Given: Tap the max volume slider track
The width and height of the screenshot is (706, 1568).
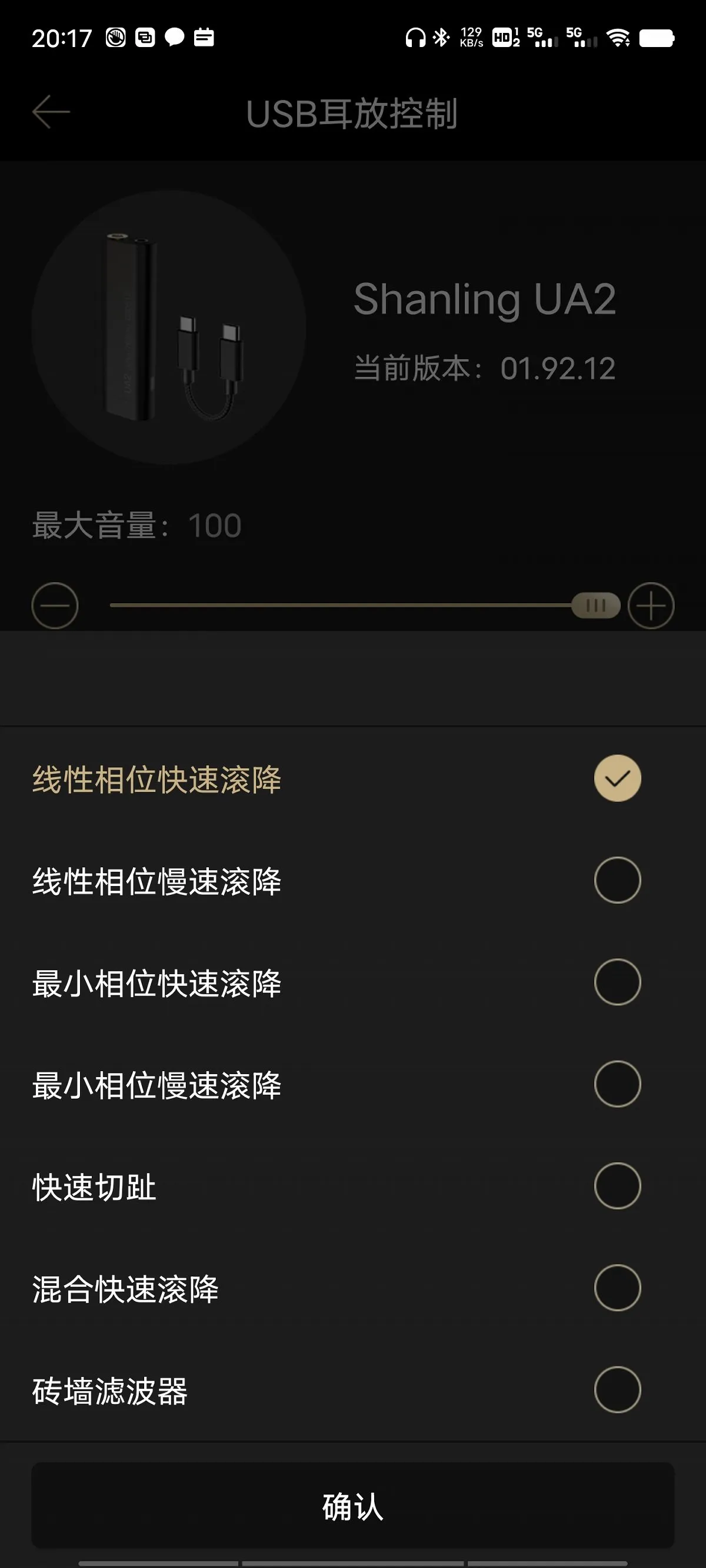Looking at the screenshot, I should (341, 606).
